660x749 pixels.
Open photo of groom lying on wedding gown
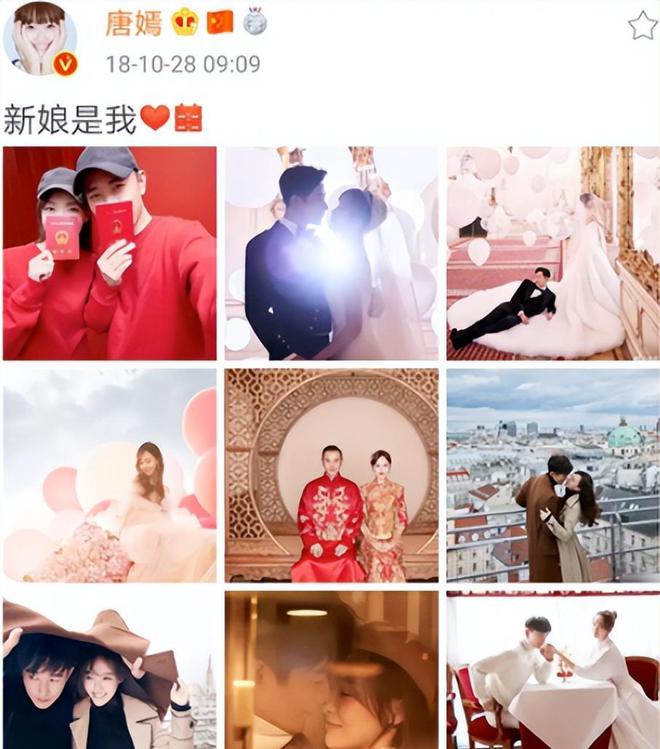point(553,253)
